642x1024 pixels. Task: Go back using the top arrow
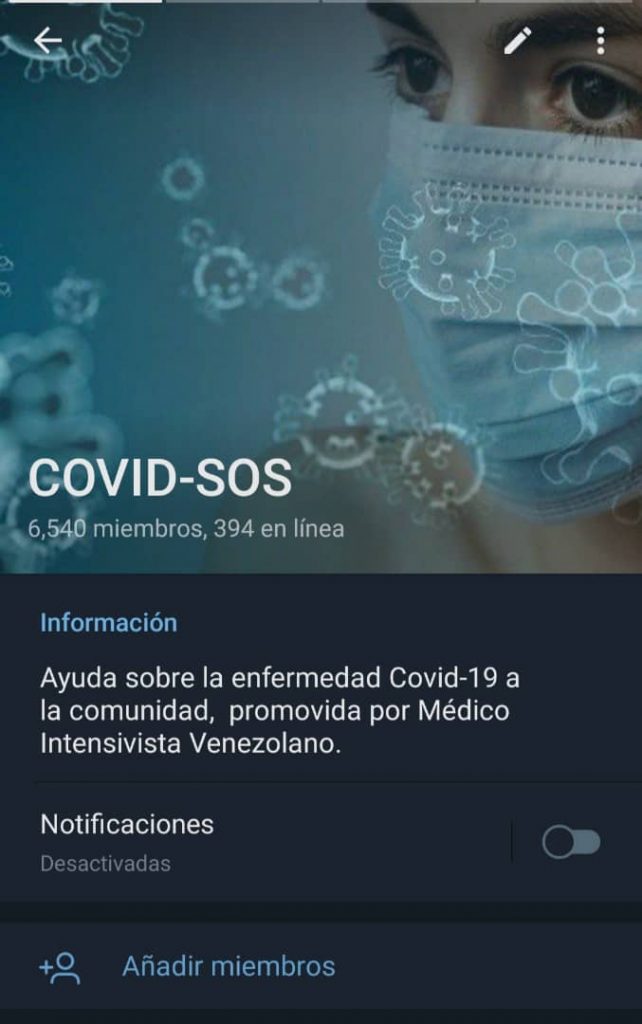pos(47,41)
